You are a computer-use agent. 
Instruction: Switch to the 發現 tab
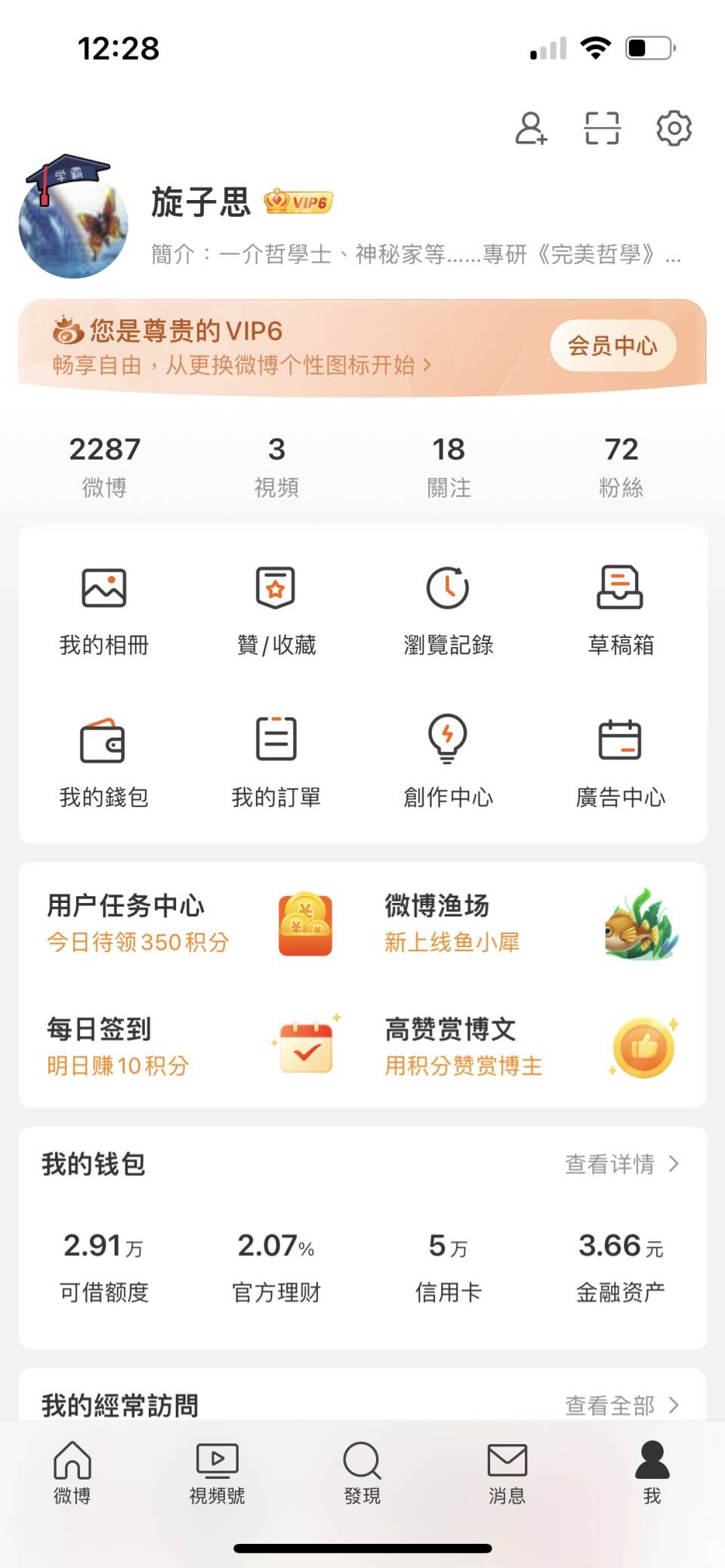coord(362,1471)
